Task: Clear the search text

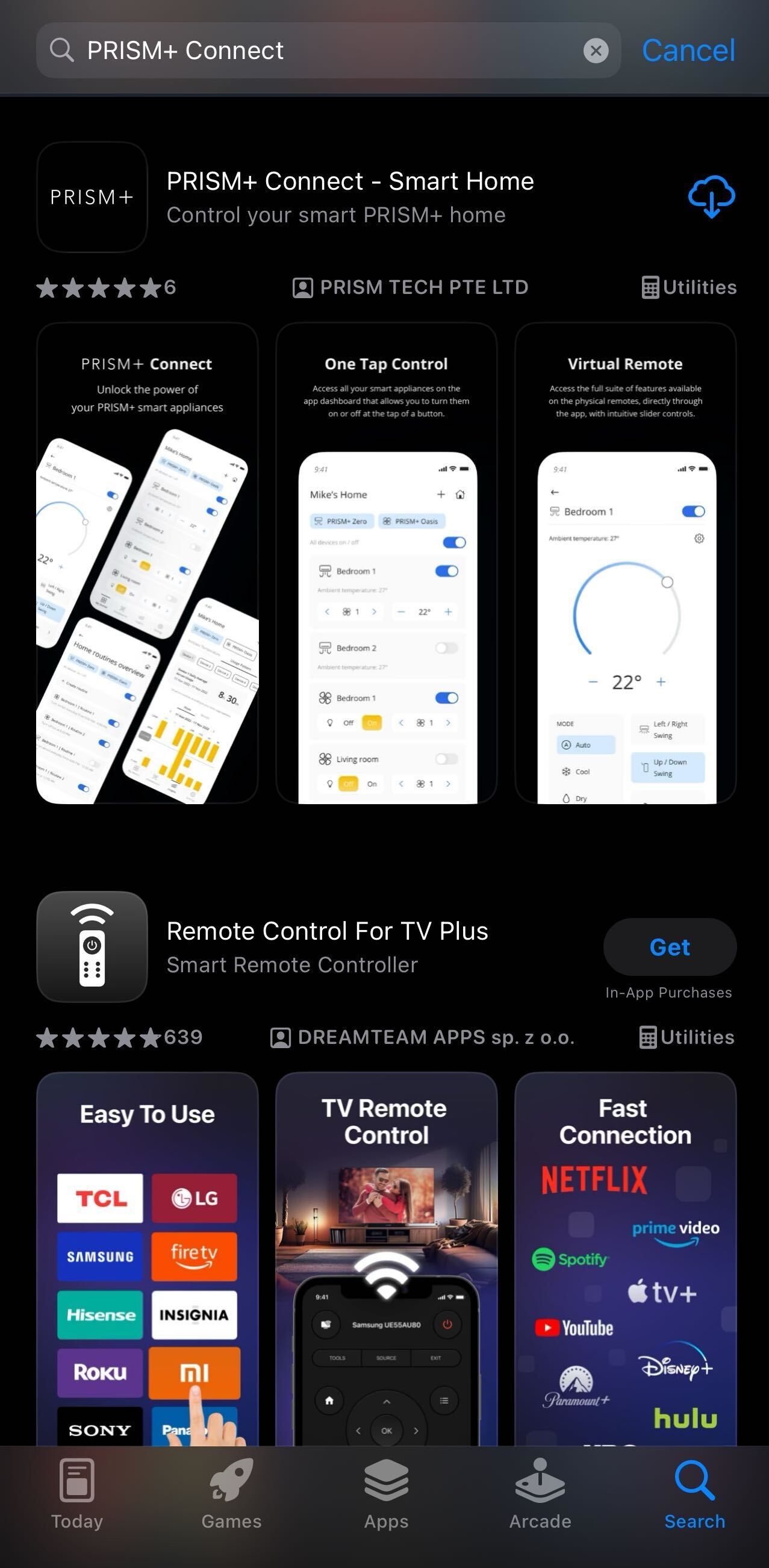Action: coord(596,51)
